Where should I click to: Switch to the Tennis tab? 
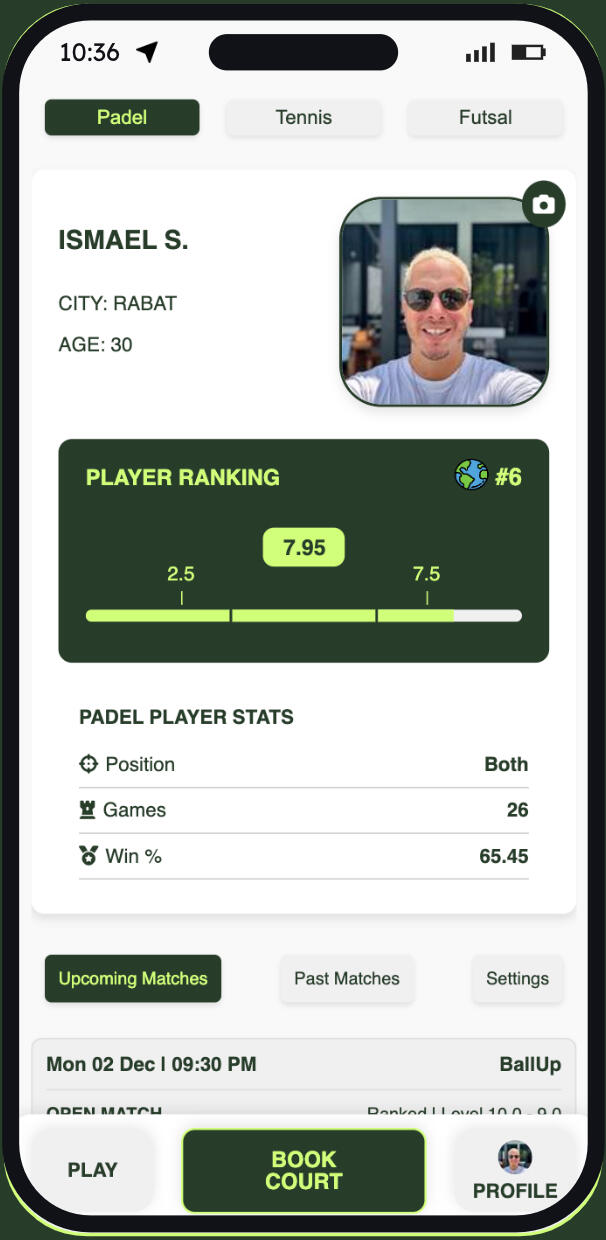(303, 118)
